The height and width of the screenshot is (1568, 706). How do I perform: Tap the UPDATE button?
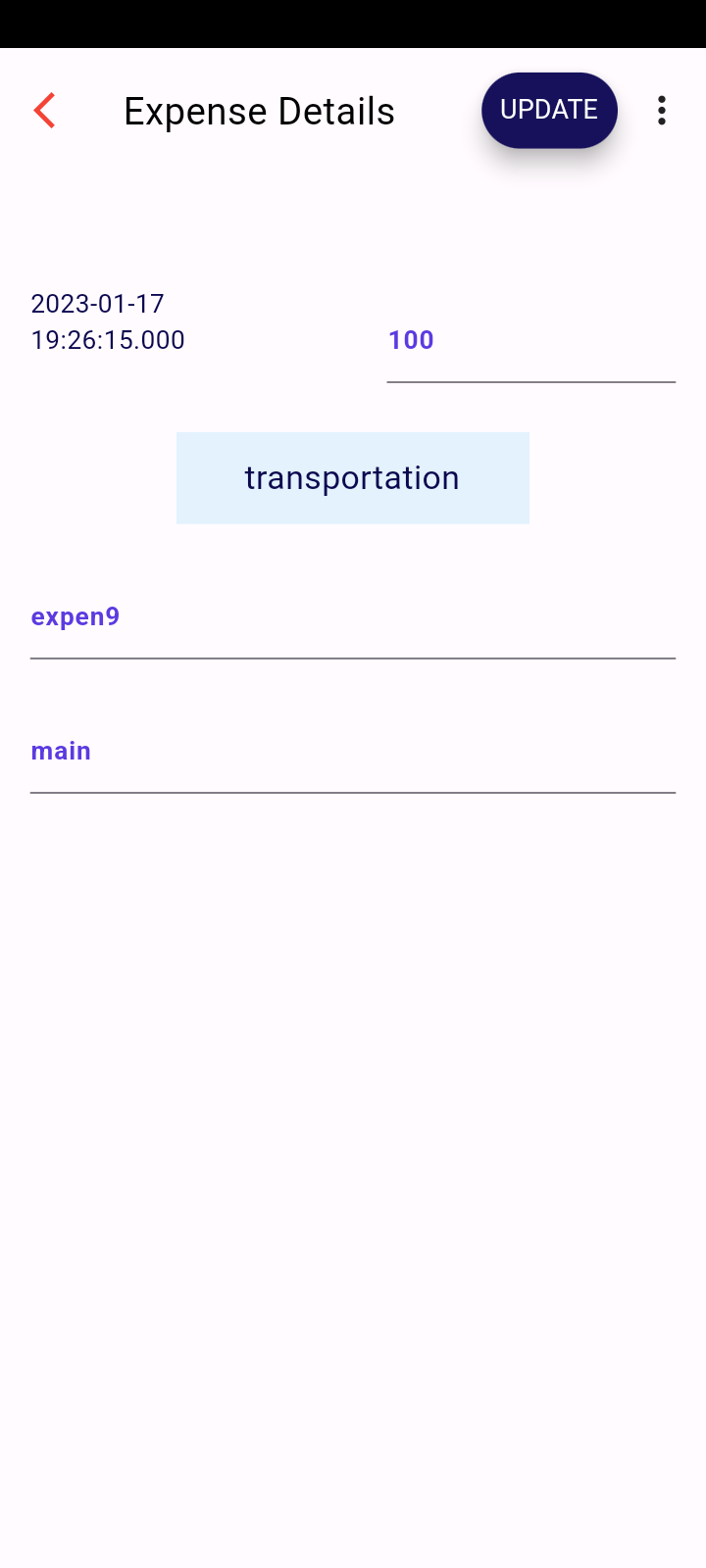coord(549,111)
